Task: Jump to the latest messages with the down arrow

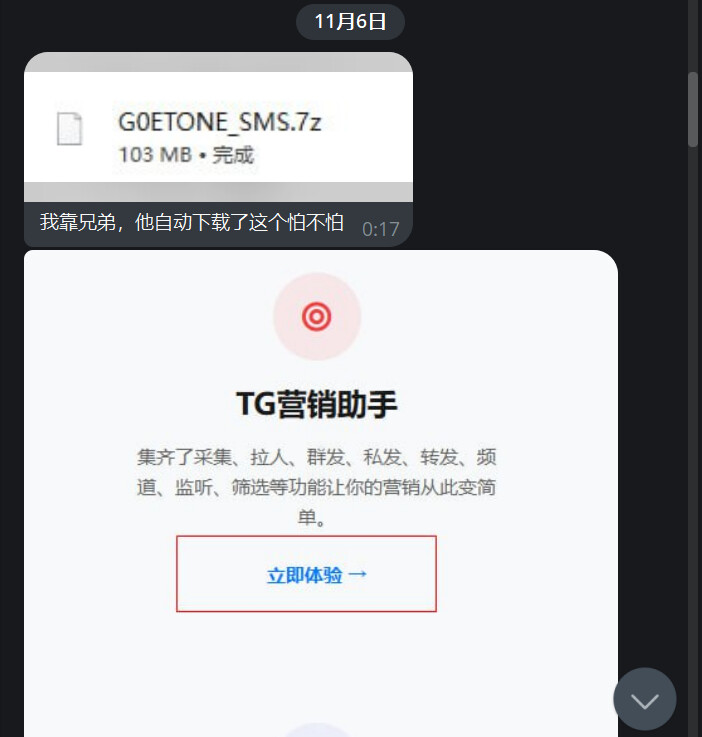Action: click(x=644, y=699)
